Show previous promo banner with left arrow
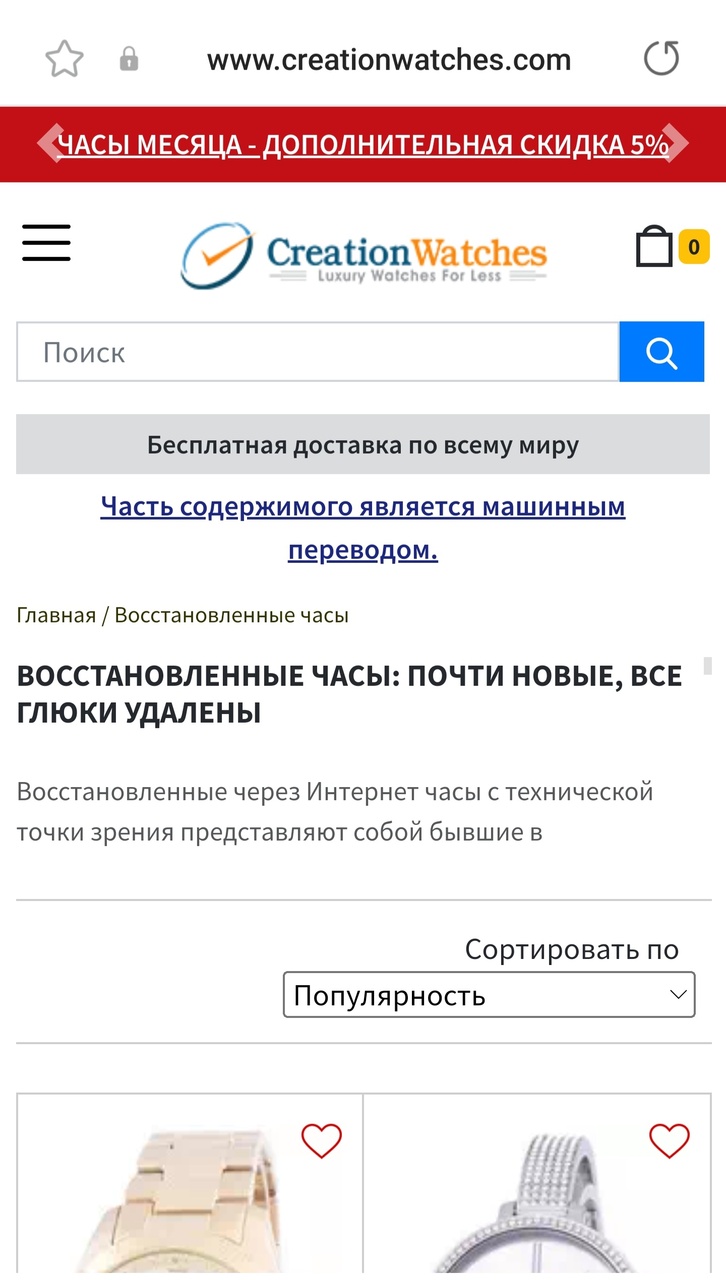This screenshot has height=1280, width=726. point(48,143)
